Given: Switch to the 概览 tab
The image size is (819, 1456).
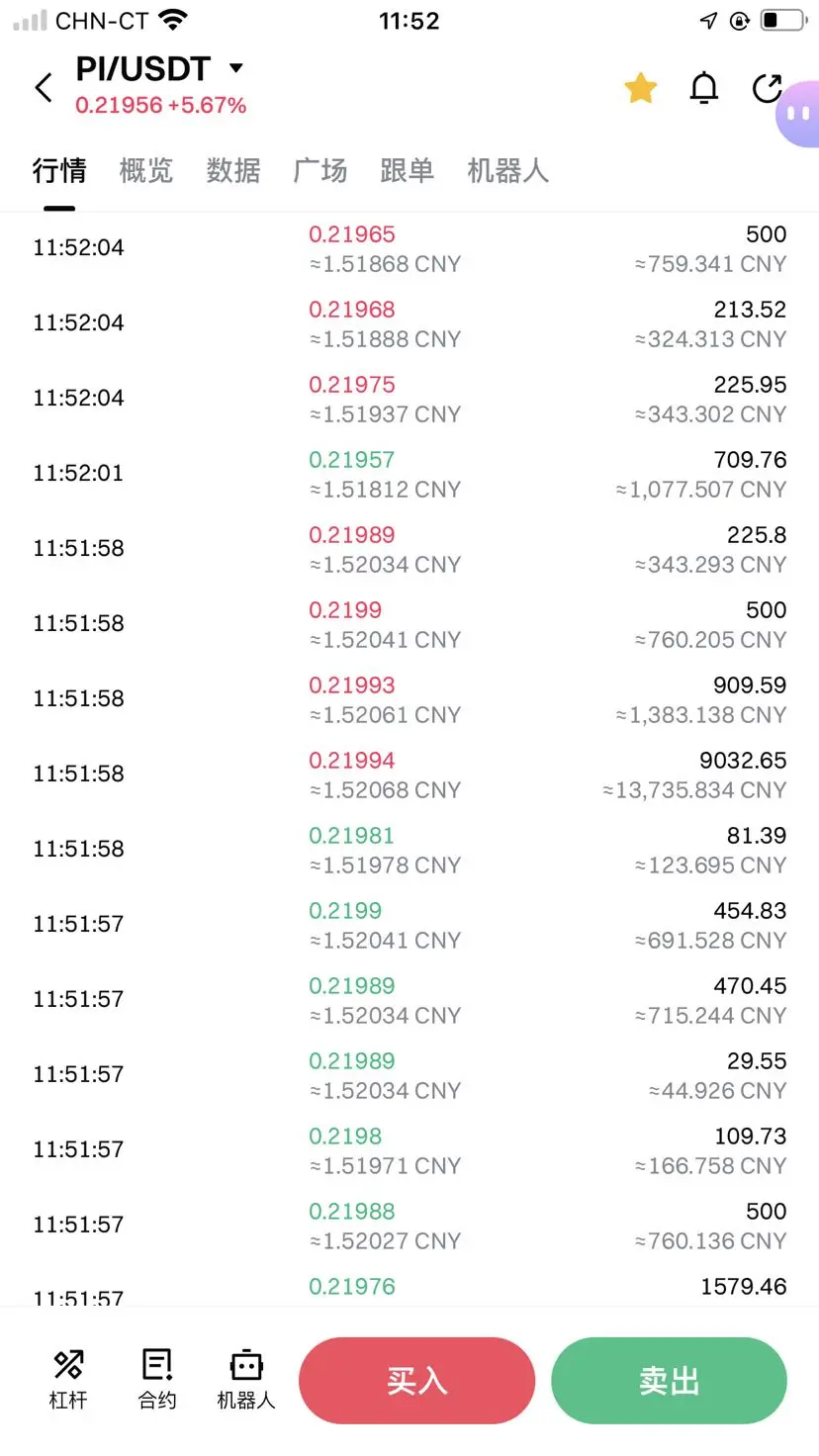Looking at the screenshot, I should [x=146, y=170].
